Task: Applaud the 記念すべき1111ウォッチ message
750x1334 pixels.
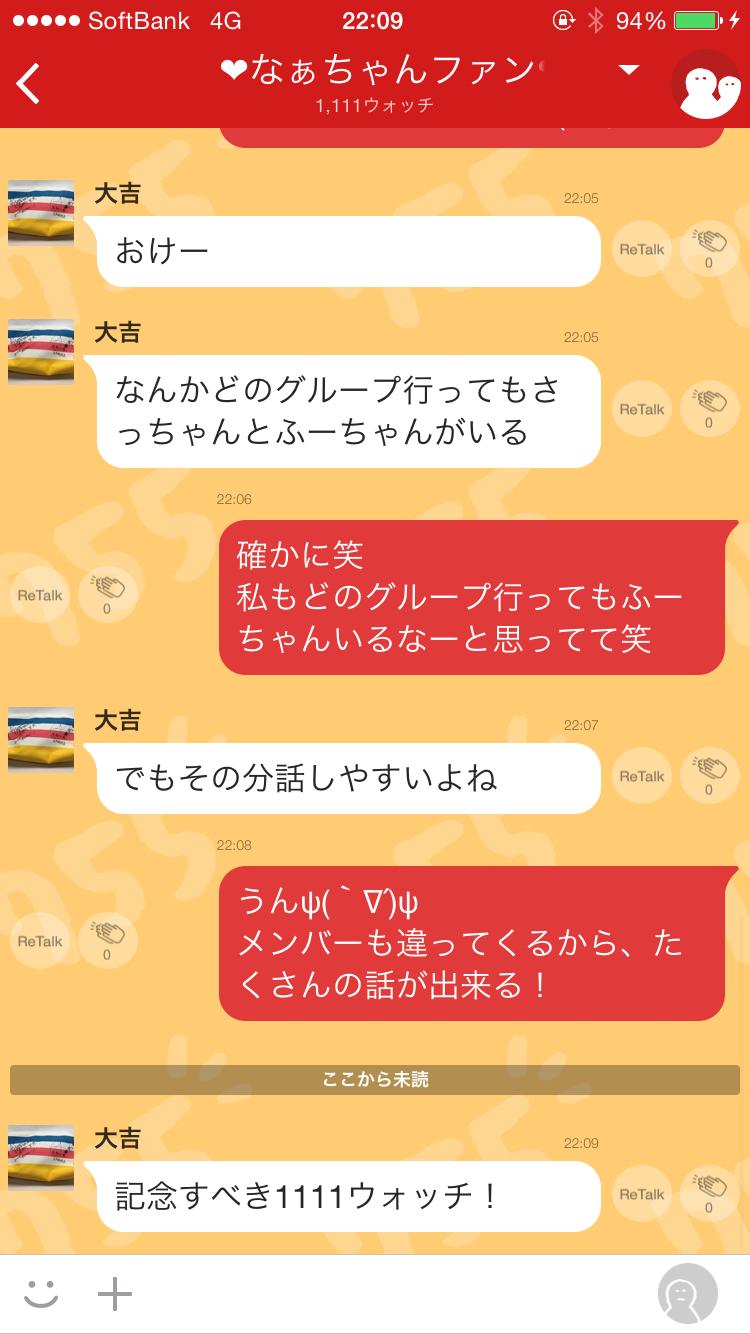Action: 708,1193
